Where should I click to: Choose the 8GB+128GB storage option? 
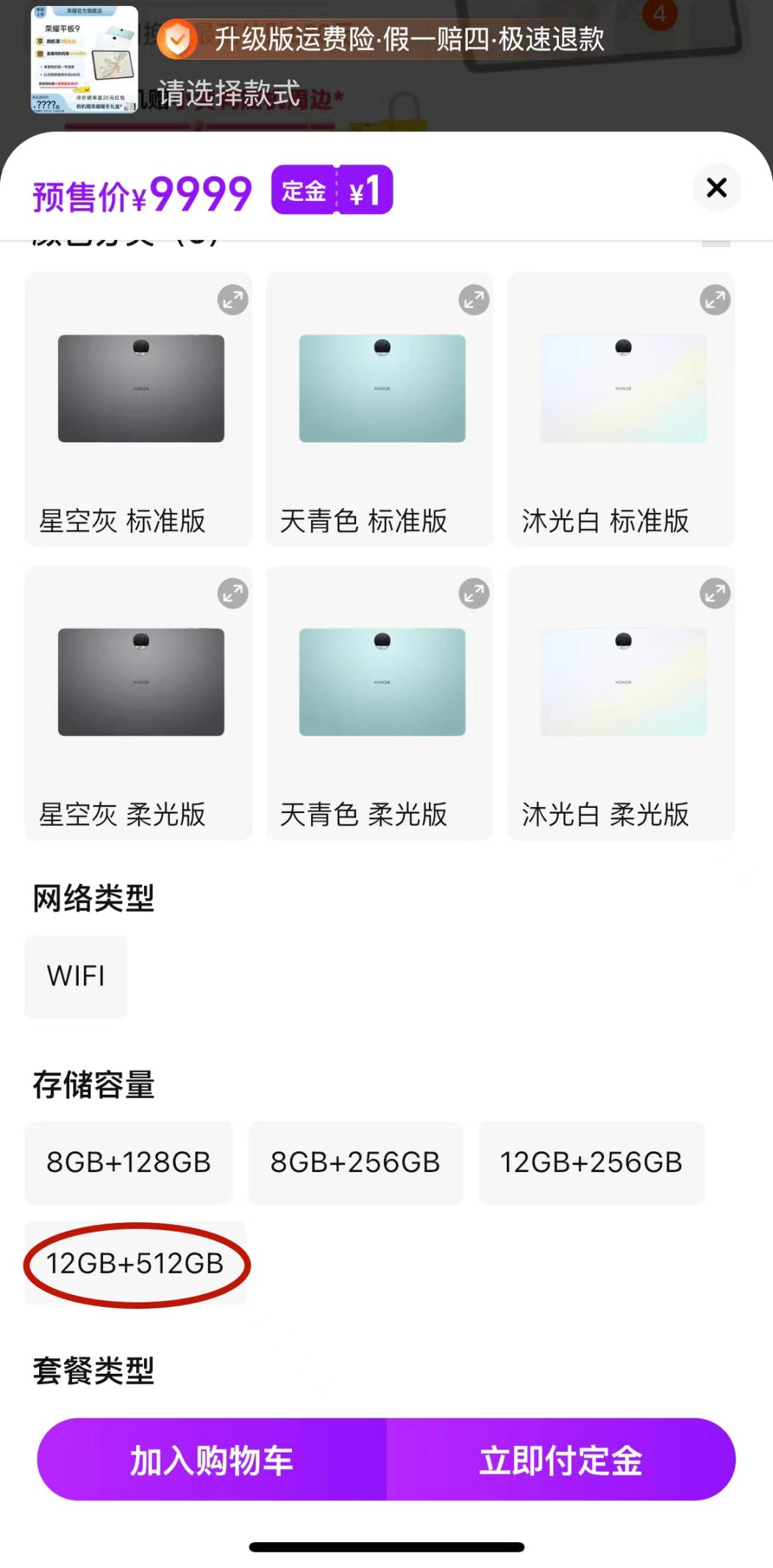[x=128, y=1163]
